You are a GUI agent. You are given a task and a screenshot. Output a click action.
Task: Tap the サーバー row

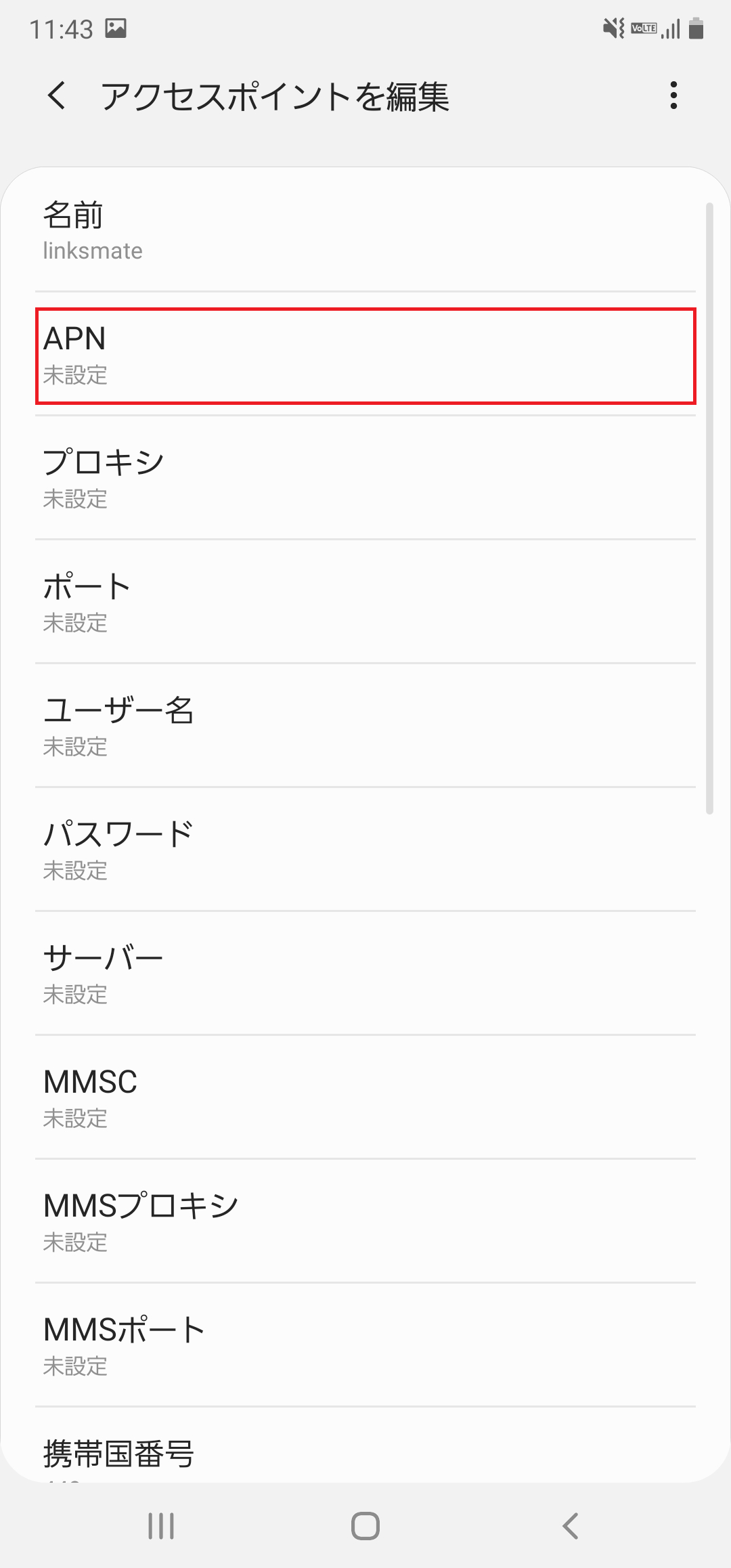[x=365, y=974]
